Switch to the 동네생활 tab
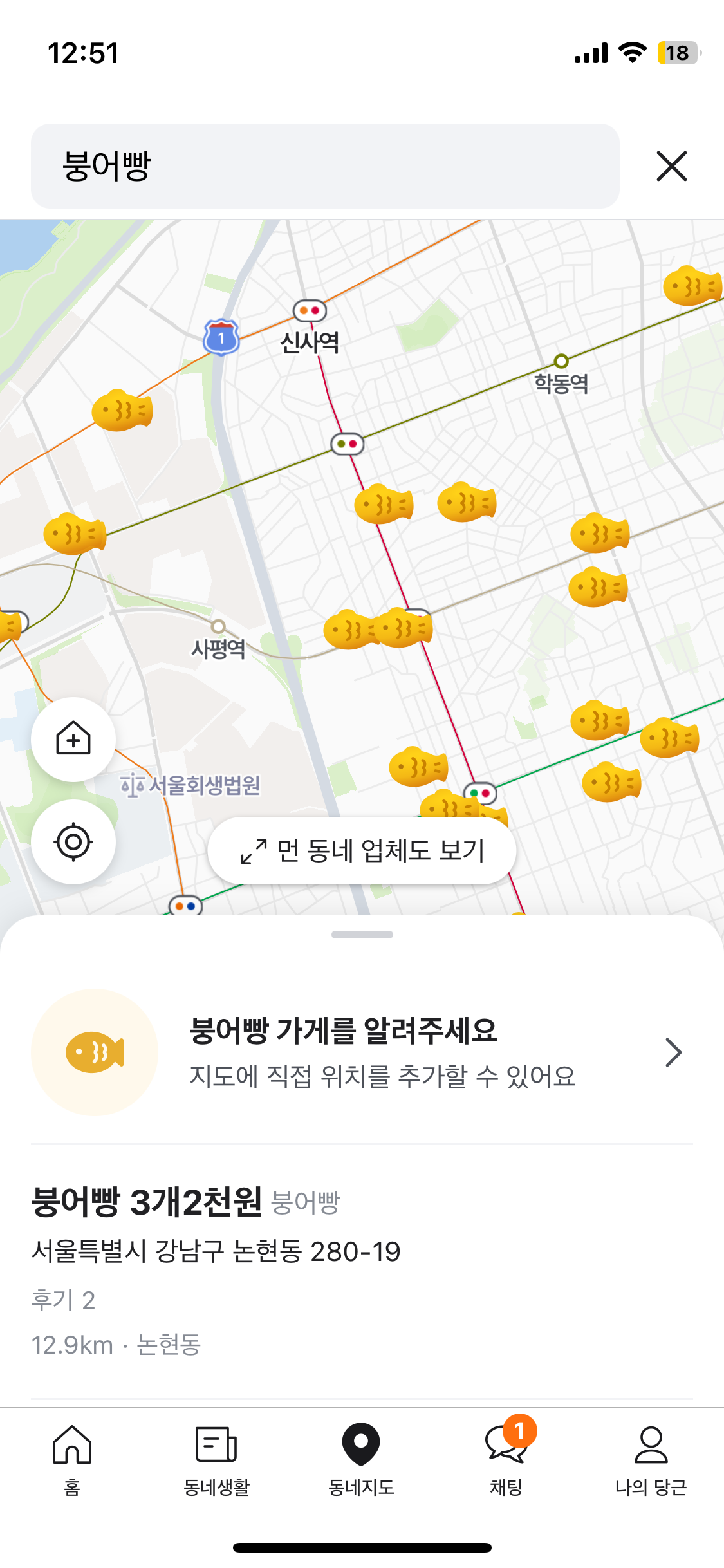 pos(217,1460)
